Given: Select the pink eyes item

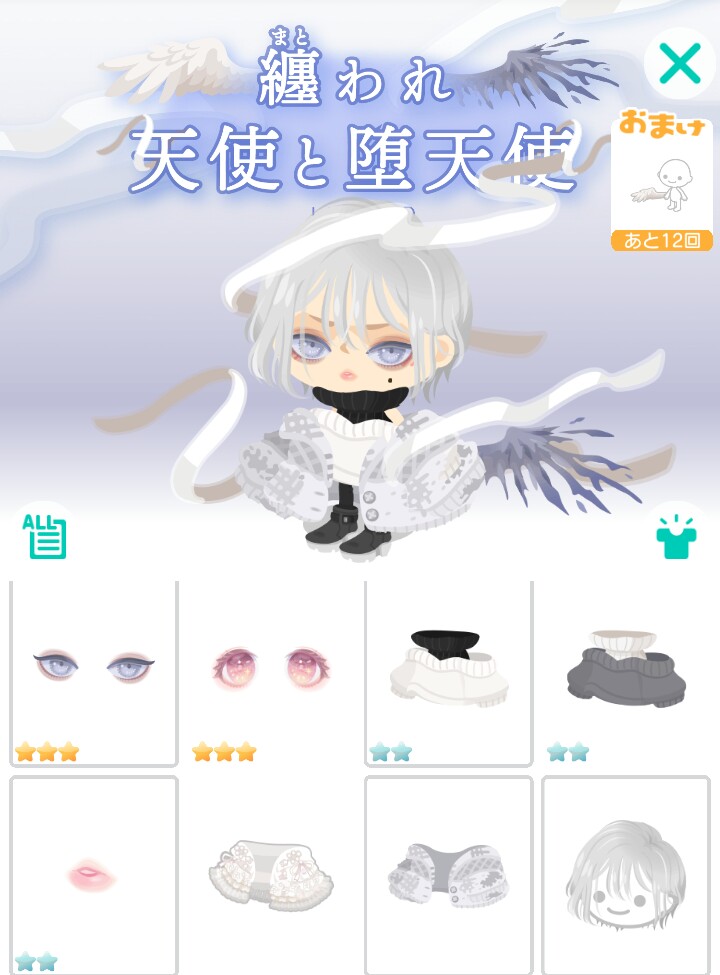Looking at the screenshot, I should coord(271,672).
